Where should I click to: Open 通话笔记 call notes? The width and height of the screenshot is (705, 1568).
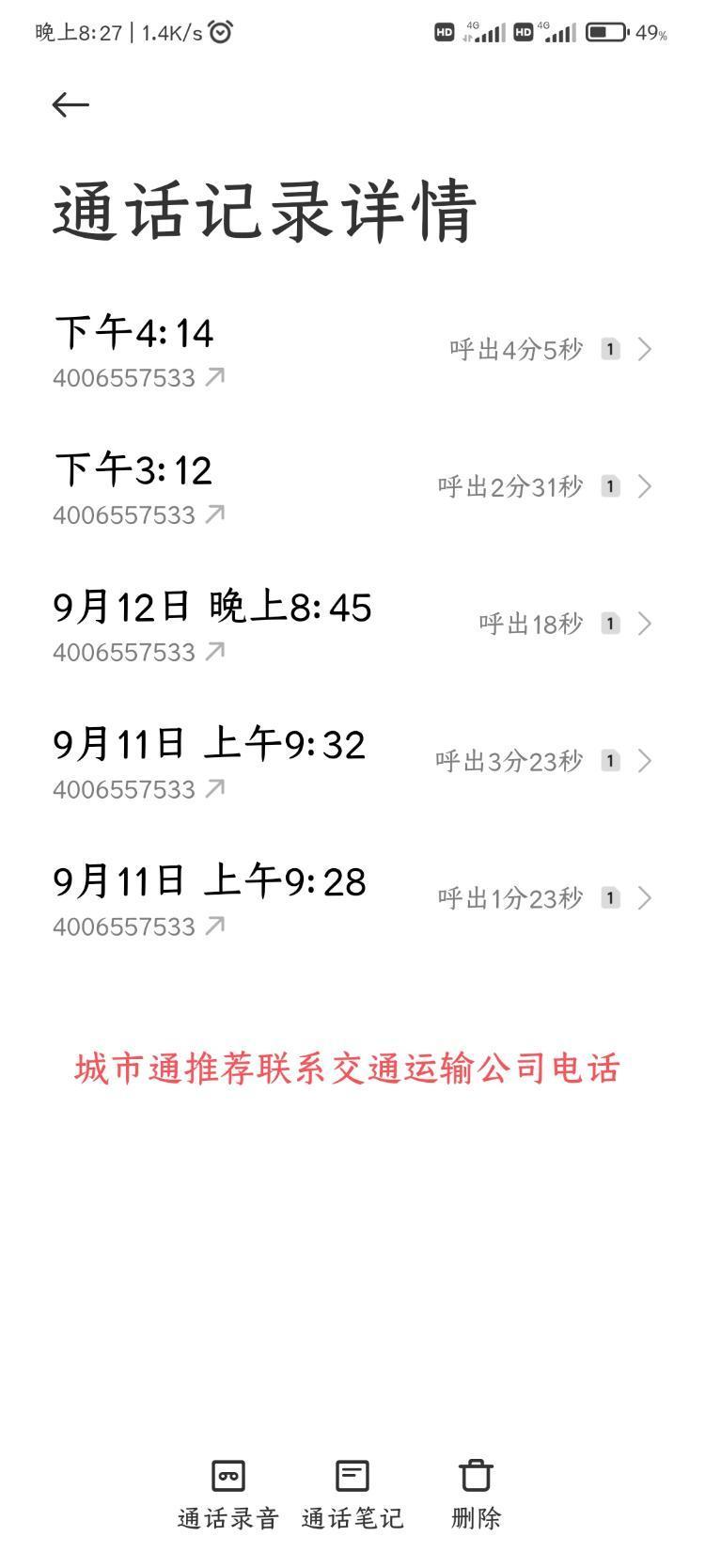(352, 1495)
